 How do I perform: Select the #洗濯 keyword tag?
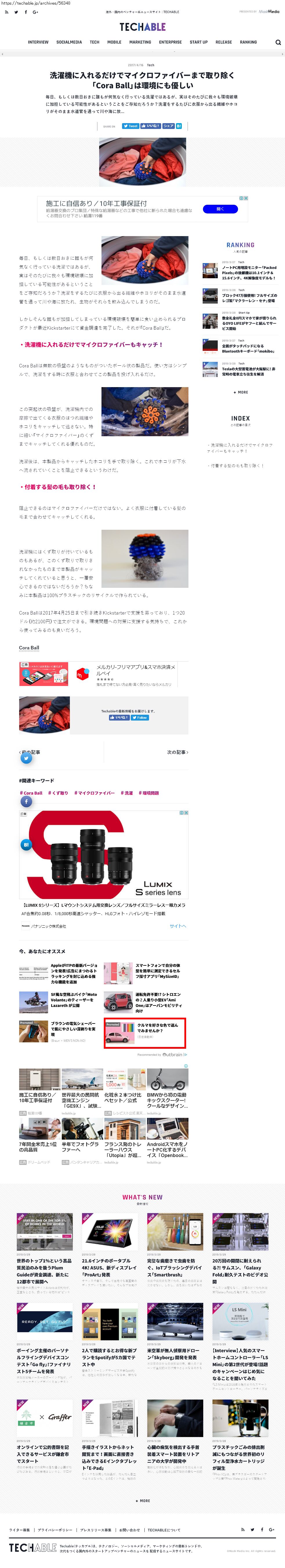[126, 793]
